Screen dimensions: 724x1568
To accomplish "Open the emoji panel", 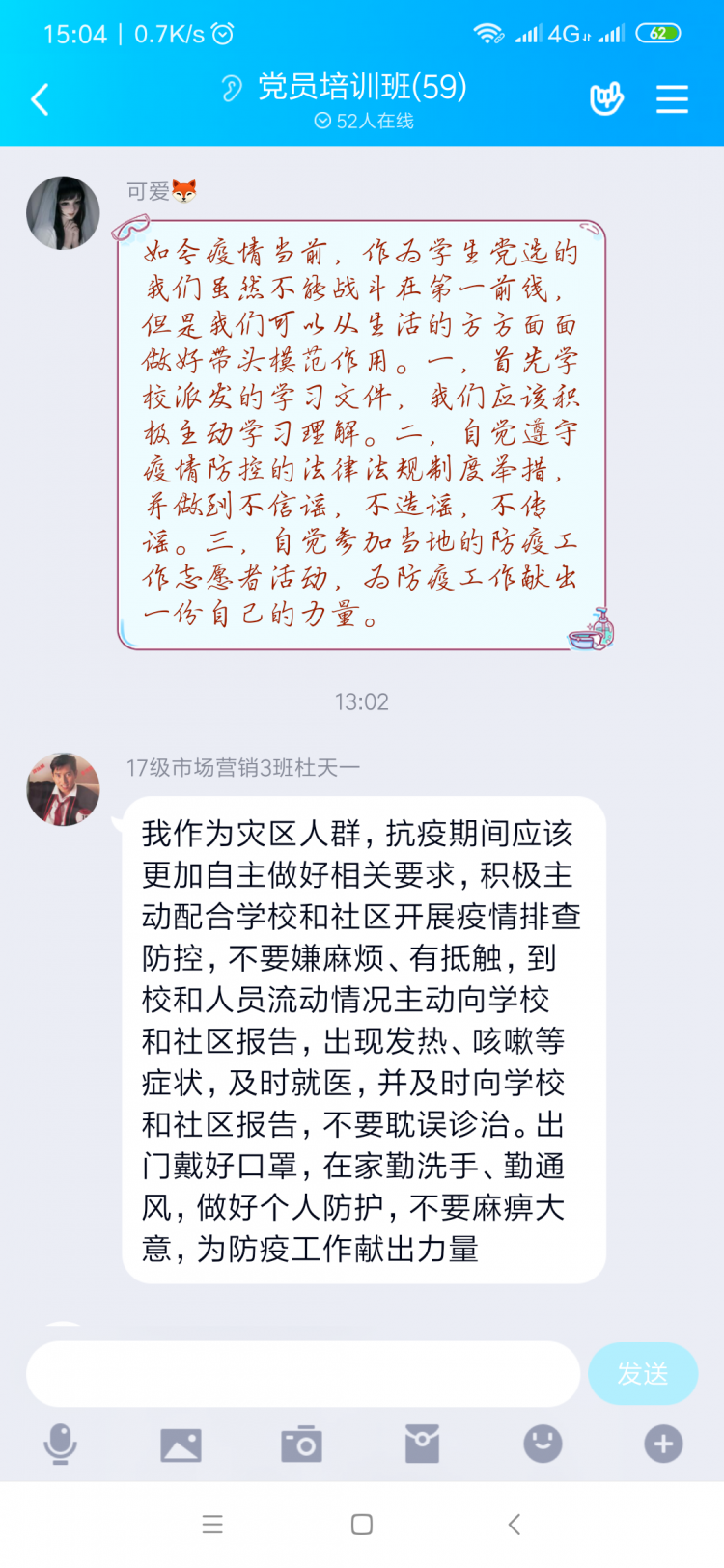I will (543, 1444).
